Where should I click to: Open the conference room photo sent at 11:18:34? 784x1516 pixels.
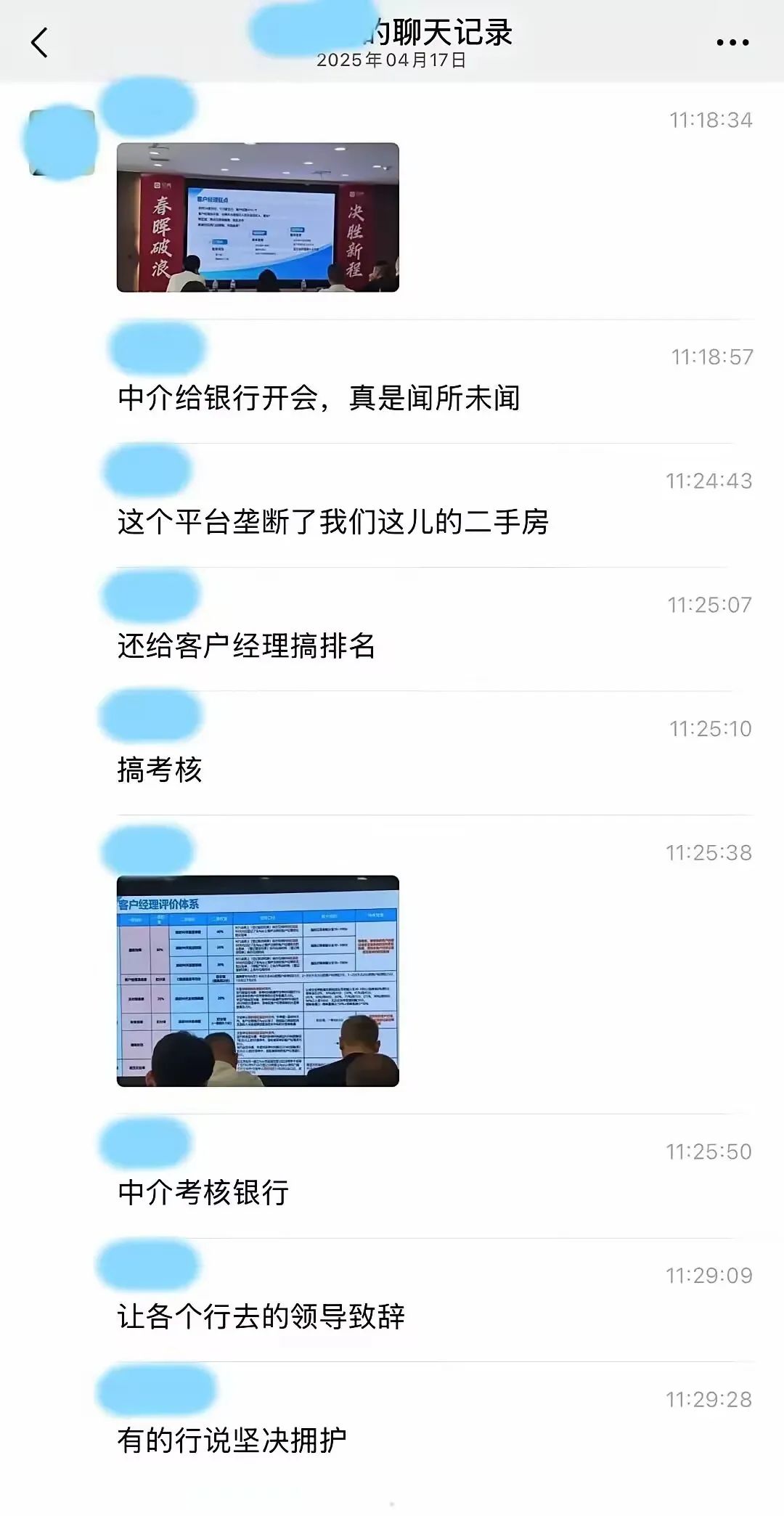coord(258,217)
